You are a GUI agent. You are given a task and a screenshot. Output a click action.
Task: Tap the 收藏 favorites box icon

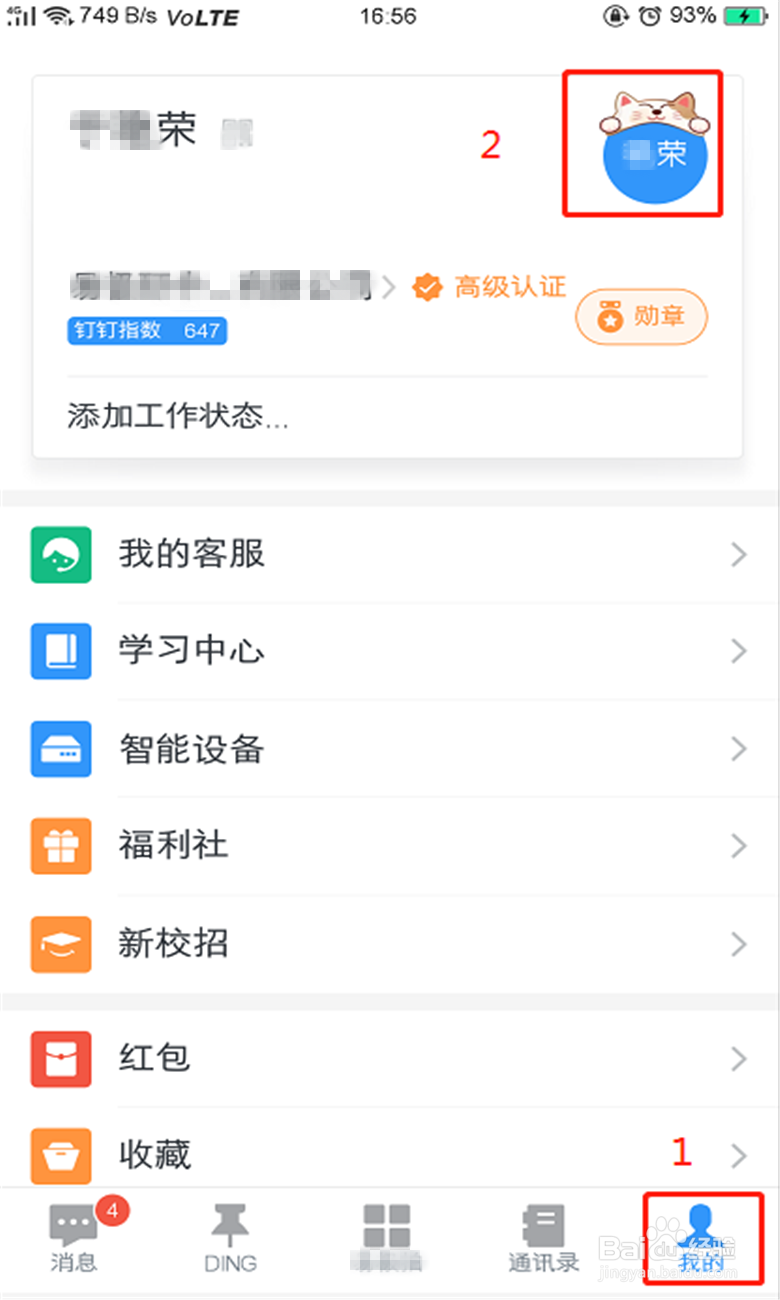(60, 1155)
